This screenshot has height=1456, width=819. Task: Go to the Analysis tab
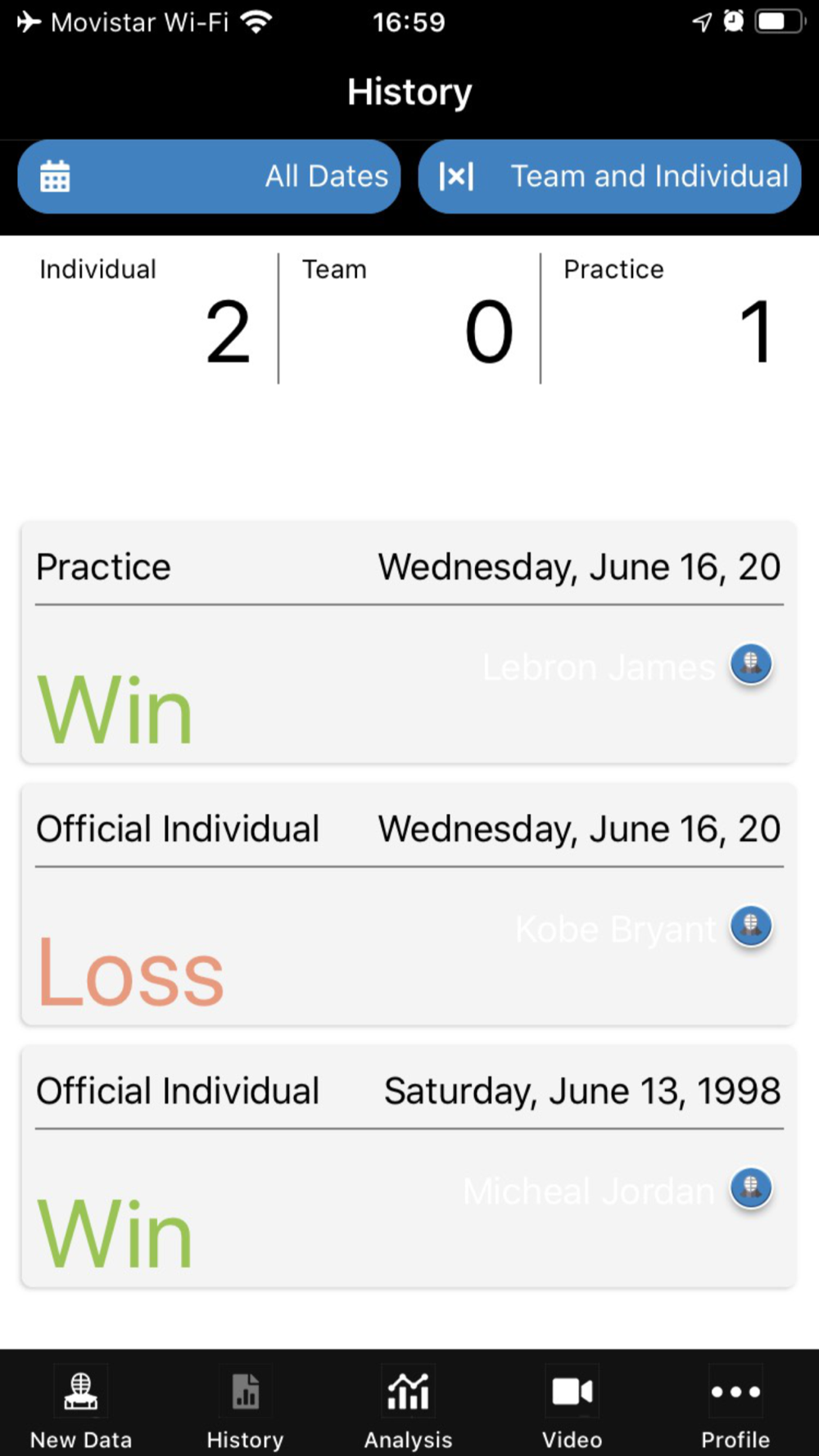click(x=408, y=1407)
